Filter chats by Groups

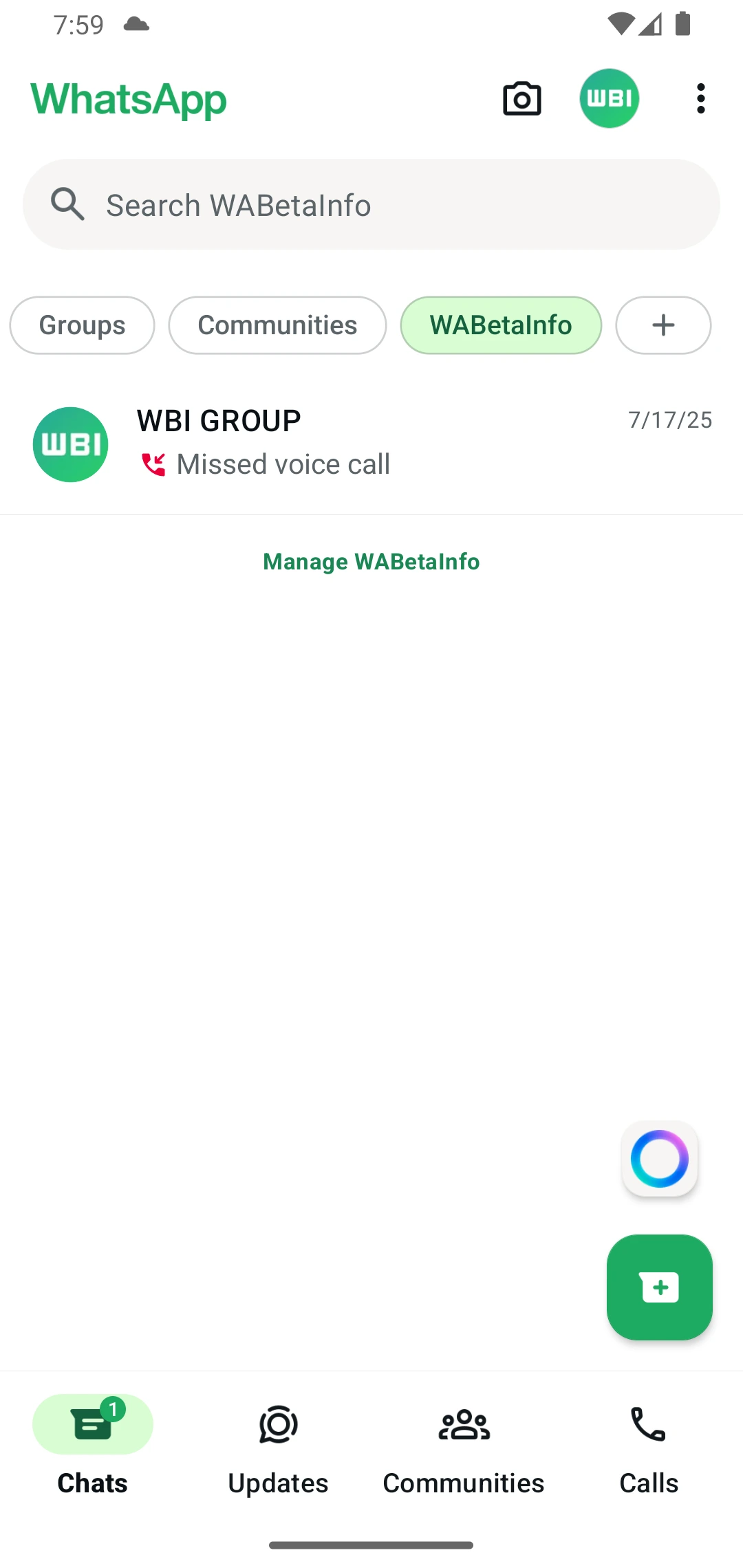[82, 325]
